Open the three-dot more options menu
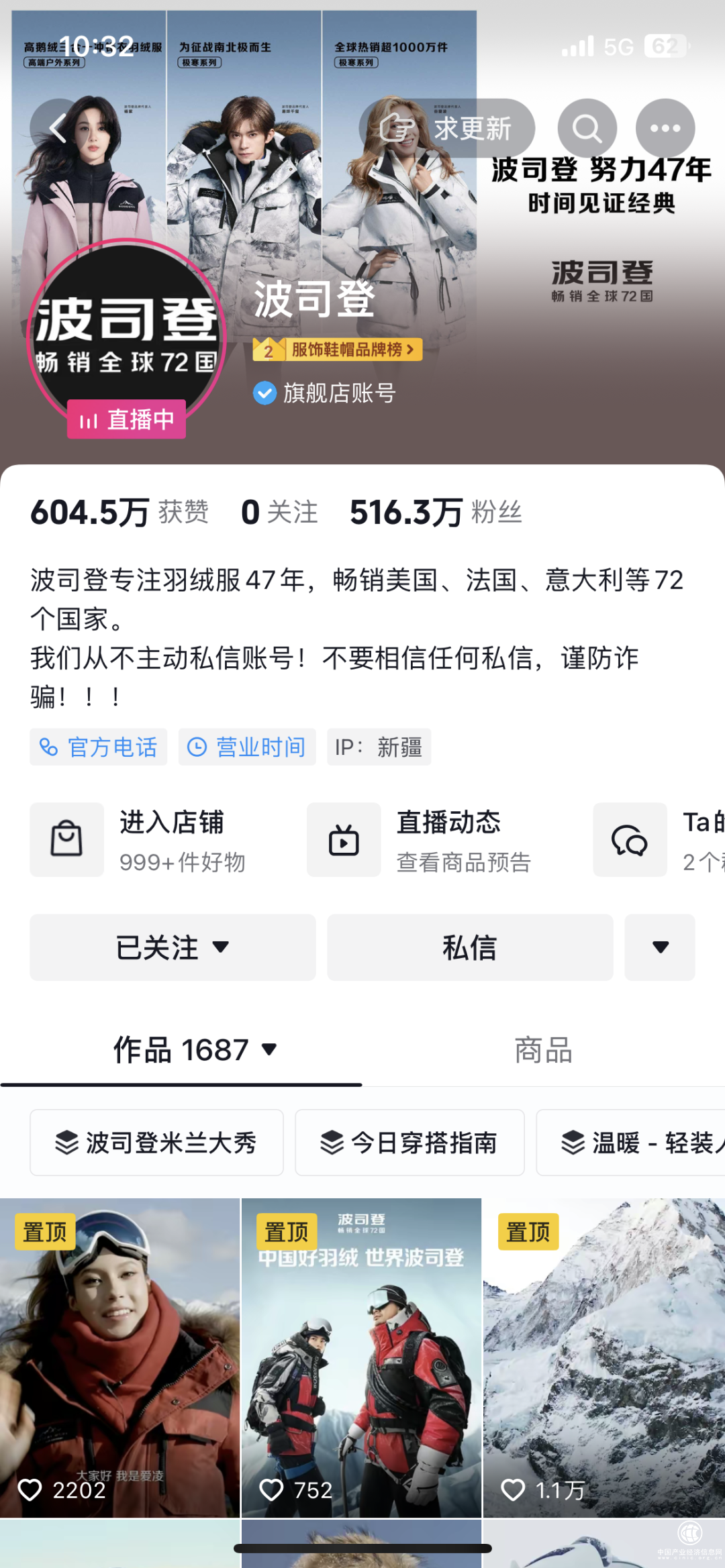The height and width of the screenshot is (1568, 725). click(x=665, y=128)
